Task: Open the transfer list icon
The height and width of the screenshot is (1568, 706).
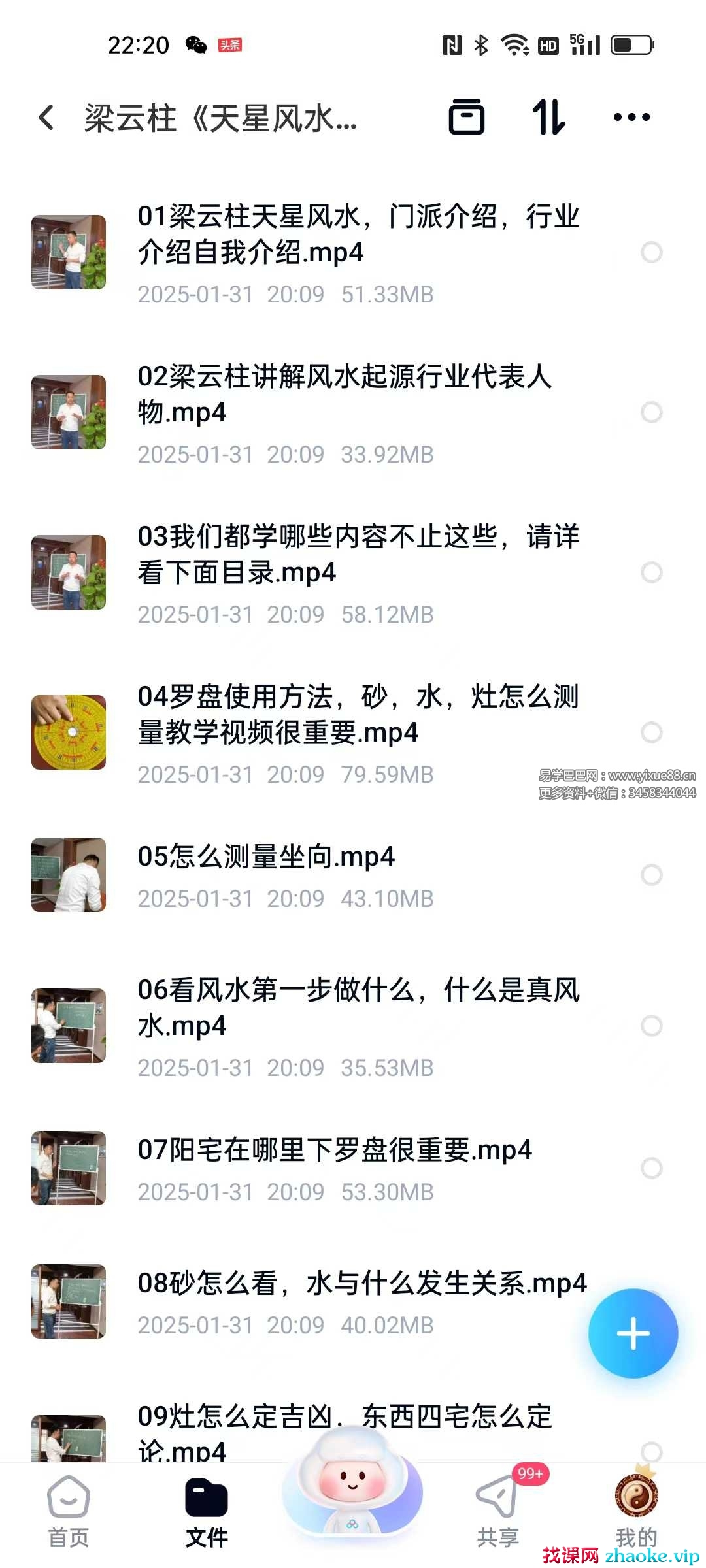Action: click(466, 118)
